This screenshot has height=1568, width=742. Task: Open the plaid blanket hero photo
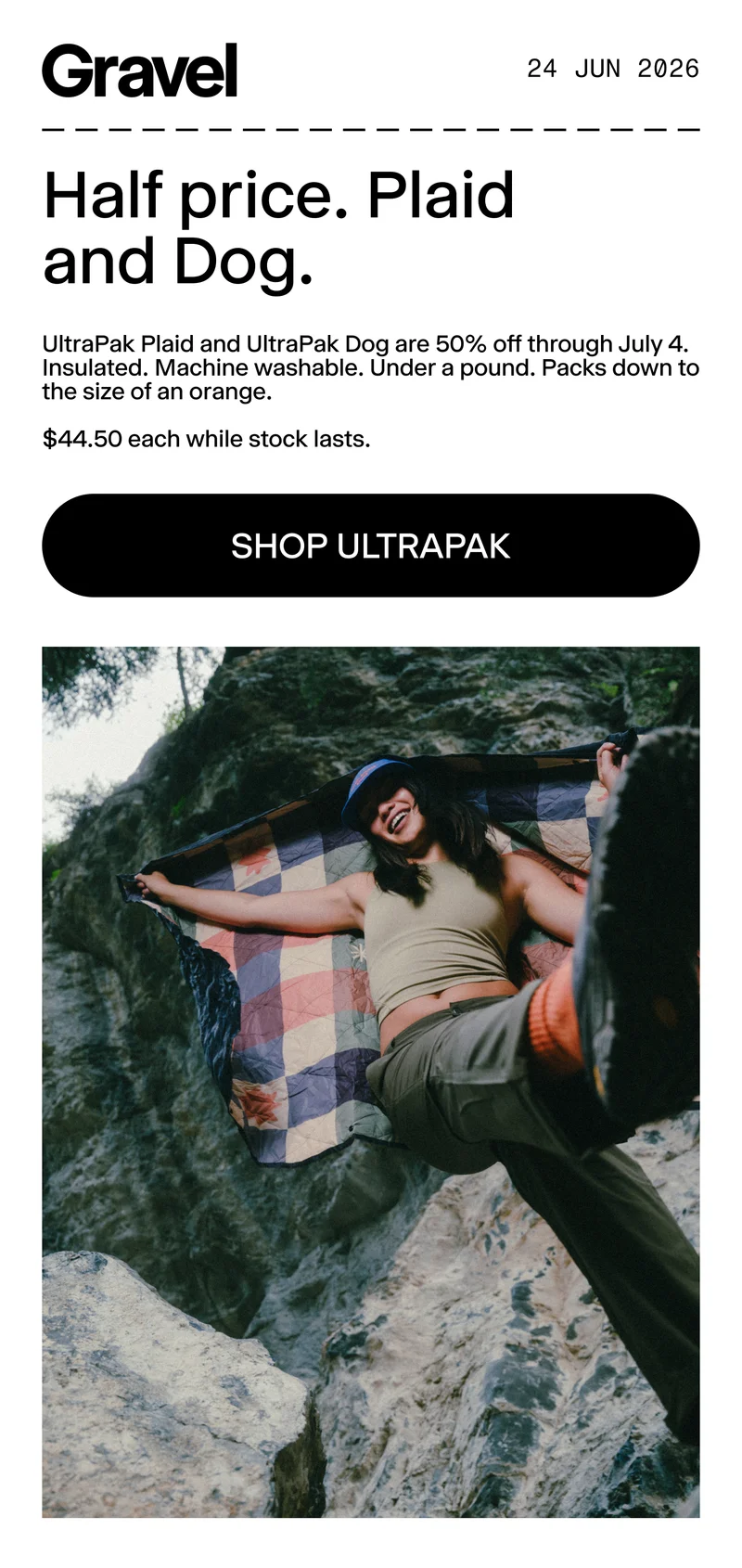(371, 1082)
